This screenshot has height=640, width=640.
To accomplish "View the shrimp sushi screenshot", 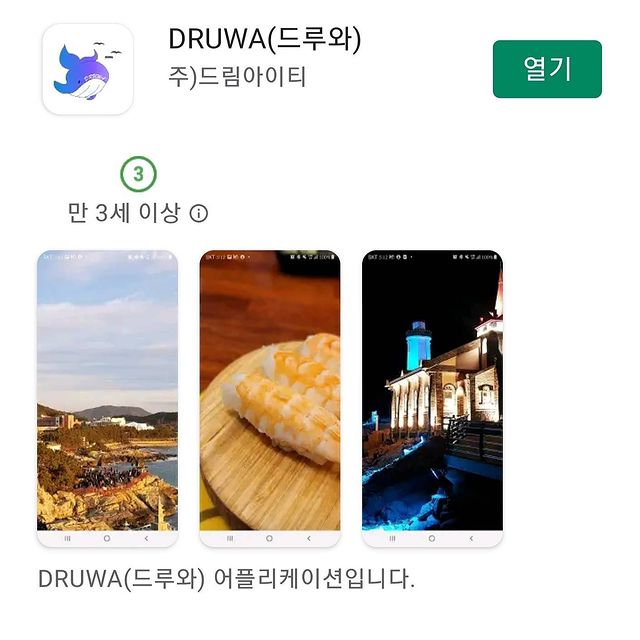I will click(270, 398).
